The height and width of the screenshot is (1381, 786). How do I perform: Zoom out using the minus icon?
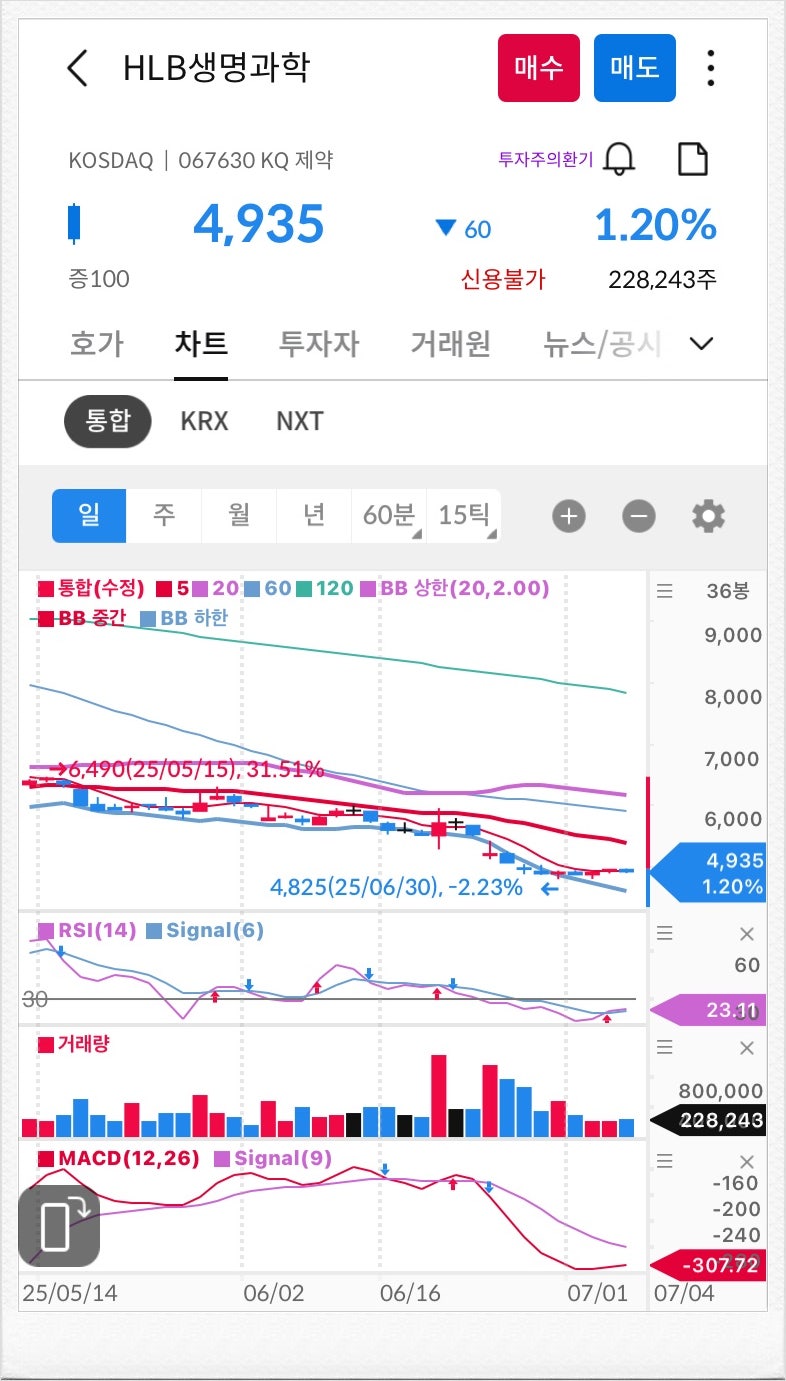tap(638, 516)
